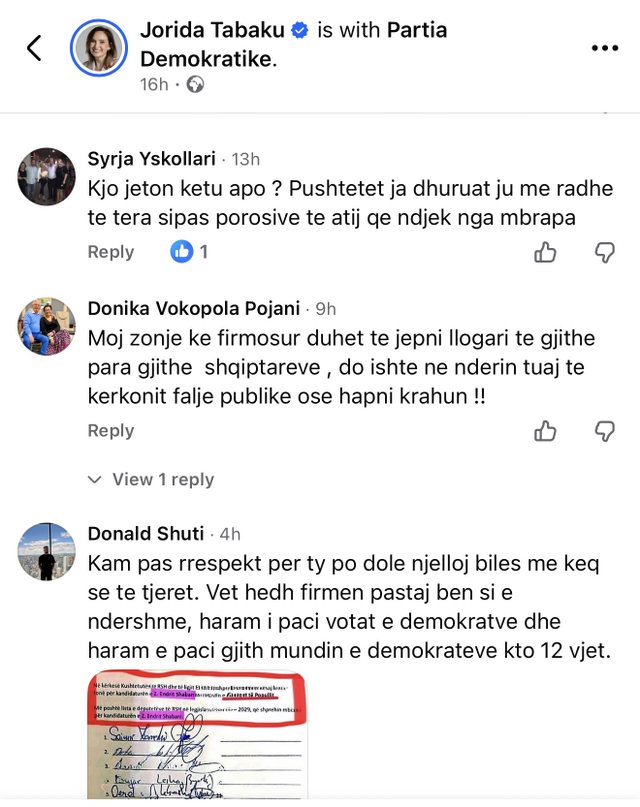Viewport: 640px width, 807px height.
Task: Dislike Donika Vokopola Pojani's comment
Action: [604, 431]
